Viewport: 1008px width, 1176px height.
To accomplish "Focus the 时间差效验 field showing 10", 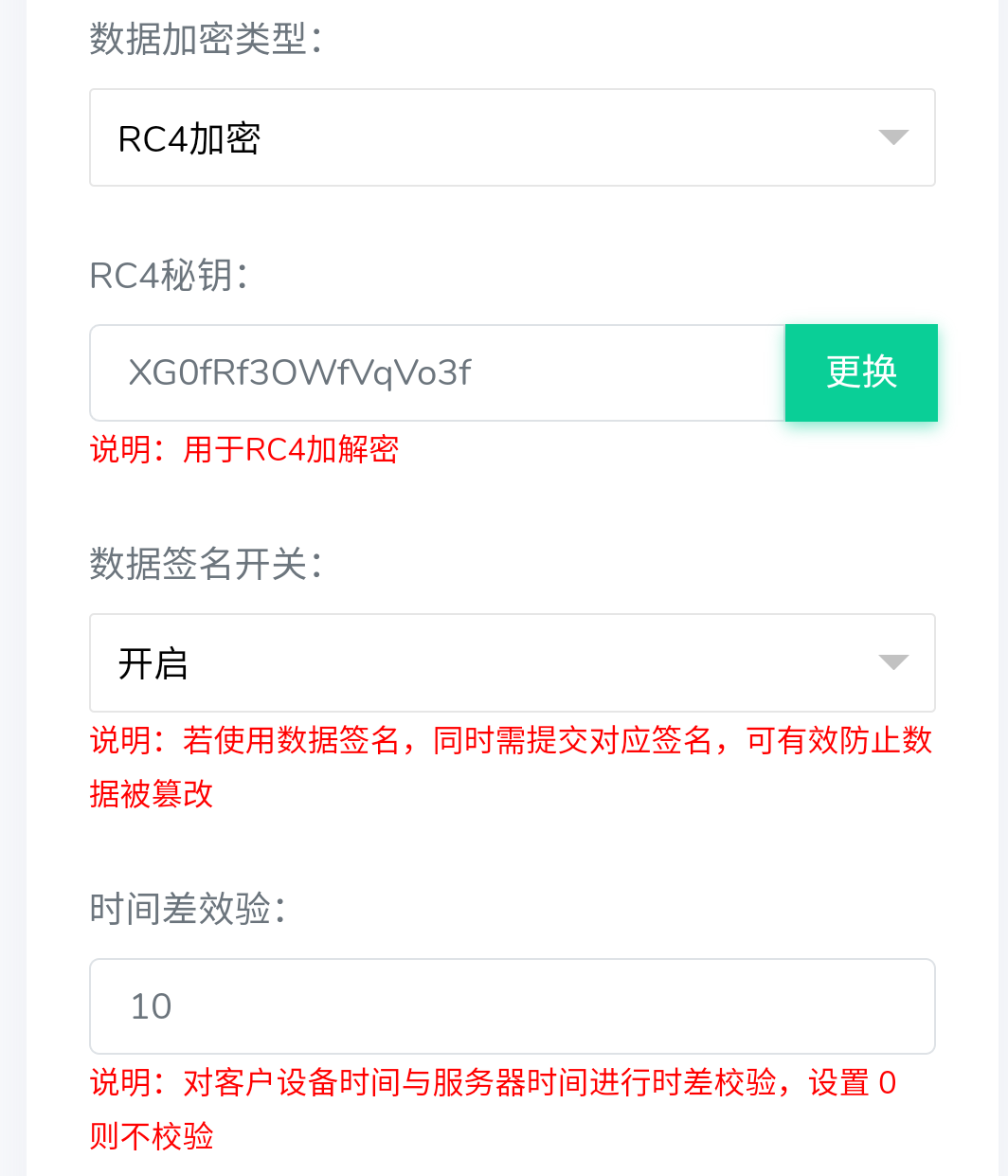I will [x=512, y=1005].
